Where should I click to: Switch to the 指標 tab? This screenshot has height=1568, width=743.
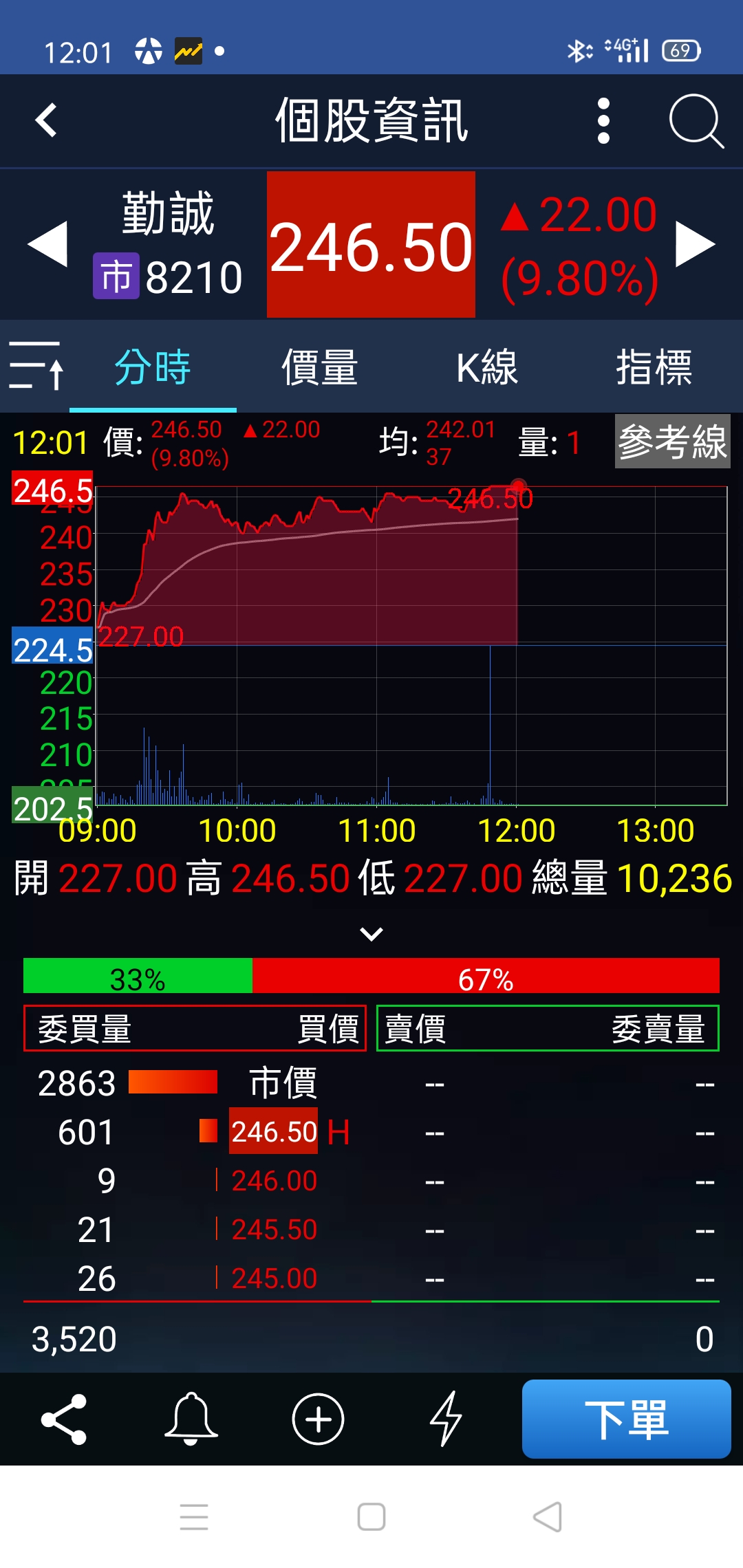coord(654,367)
